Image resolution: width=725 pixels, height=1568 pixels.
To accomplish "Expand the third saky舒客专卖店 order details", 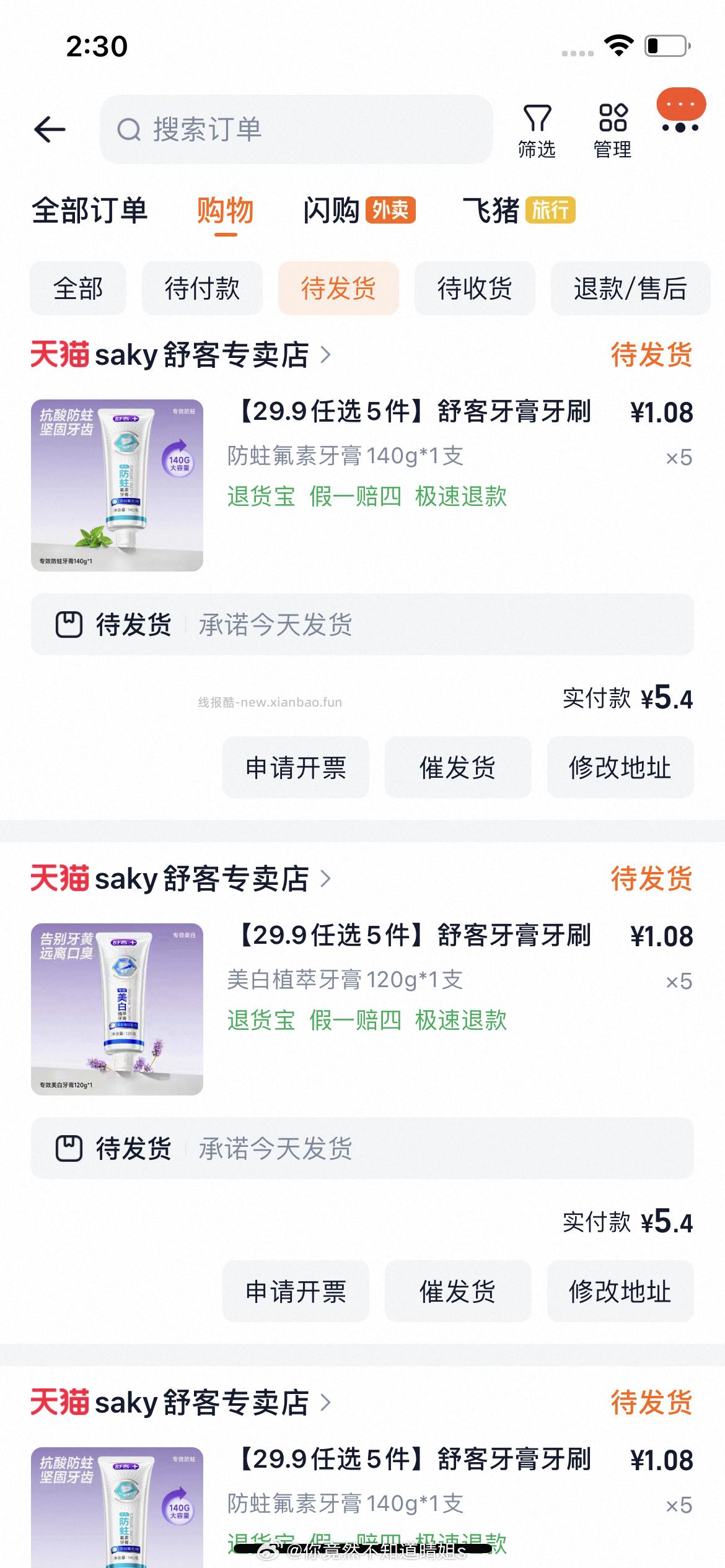I will (325, 1403).
